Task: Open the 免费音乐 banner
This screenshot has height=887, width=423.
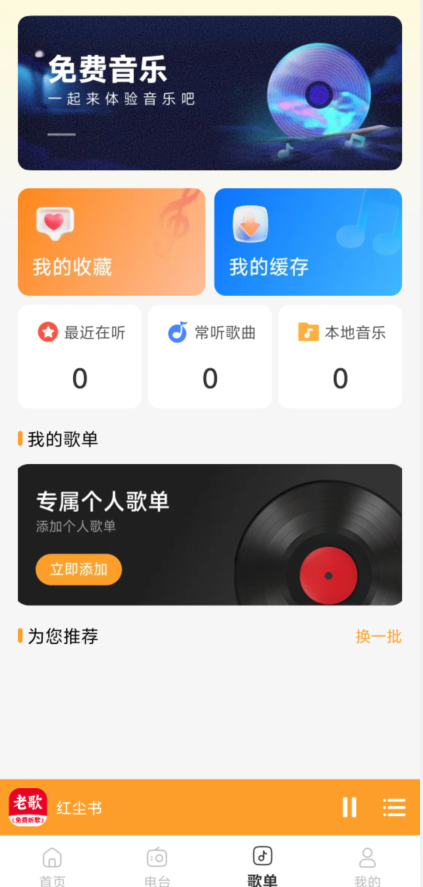Action: click(210, 93)
